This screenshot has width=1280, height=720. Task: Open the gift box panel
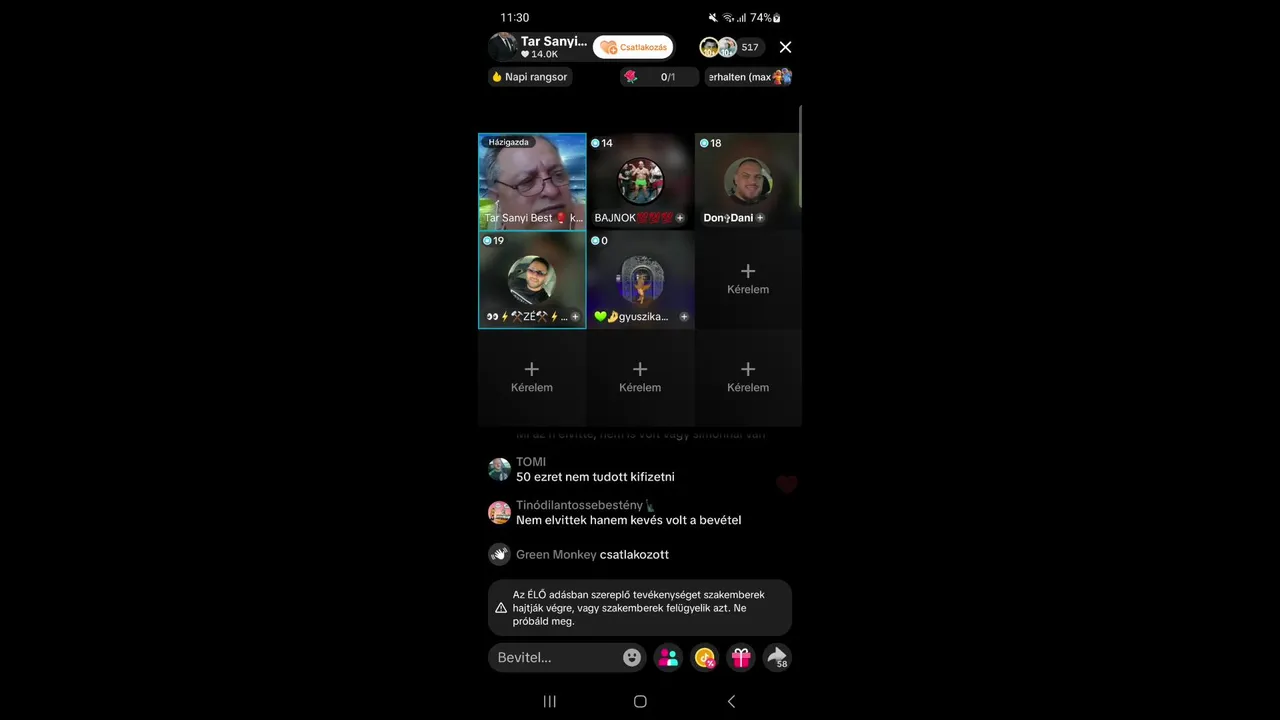(741, 657)
